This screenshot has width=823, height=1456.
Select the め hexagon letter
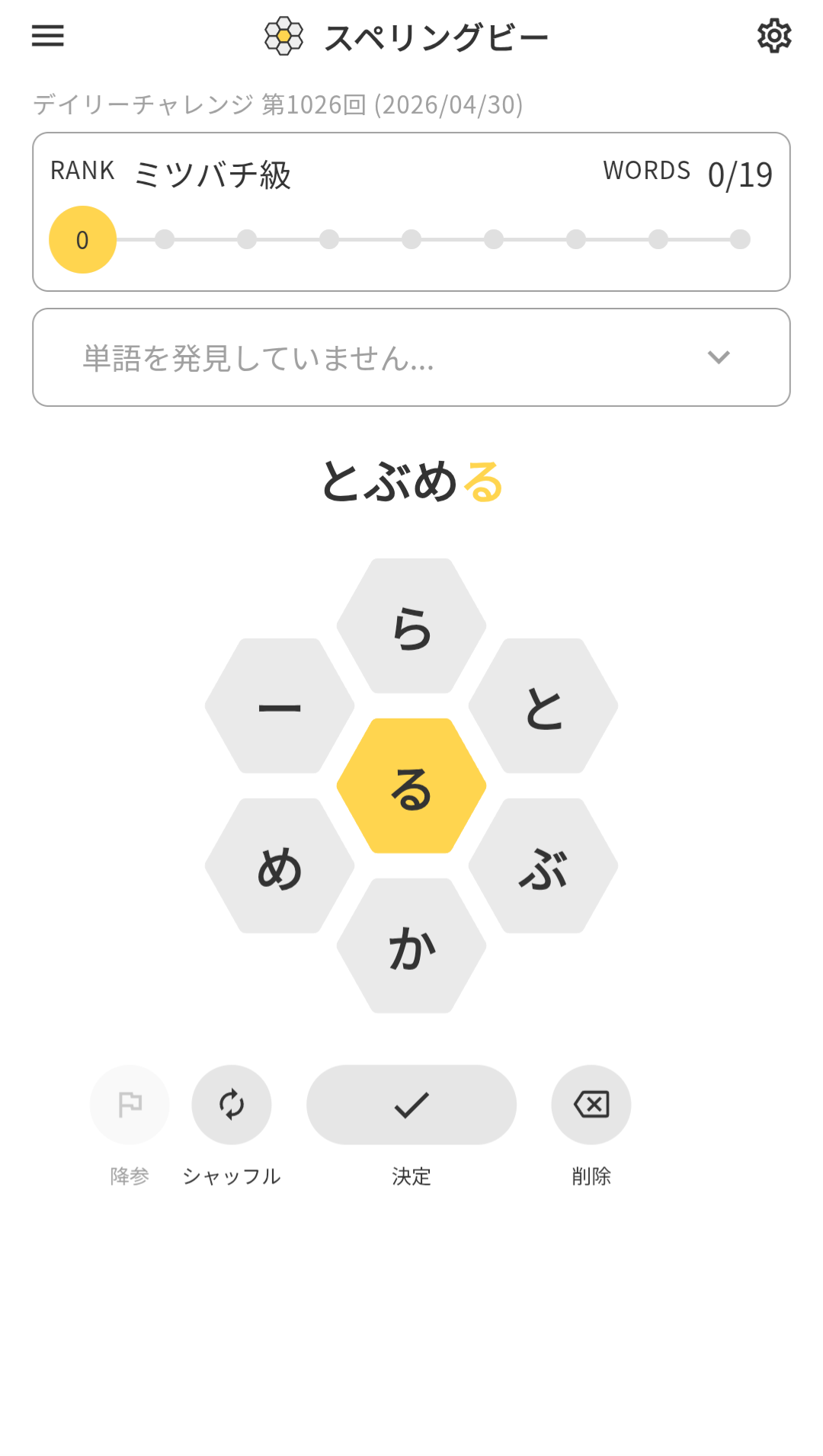tap(280, 866)
